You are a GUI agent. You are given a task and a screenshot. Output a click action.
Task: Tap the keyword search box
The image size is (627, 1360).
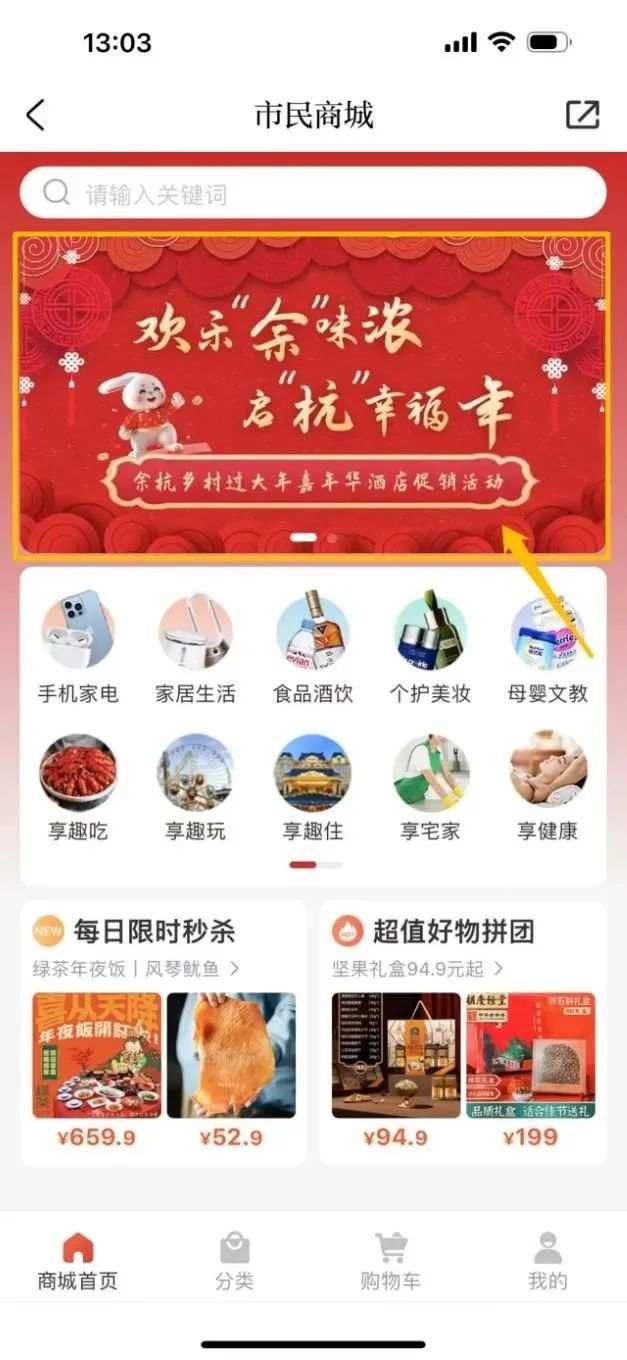pyautogui.click(x=313, y=193)
